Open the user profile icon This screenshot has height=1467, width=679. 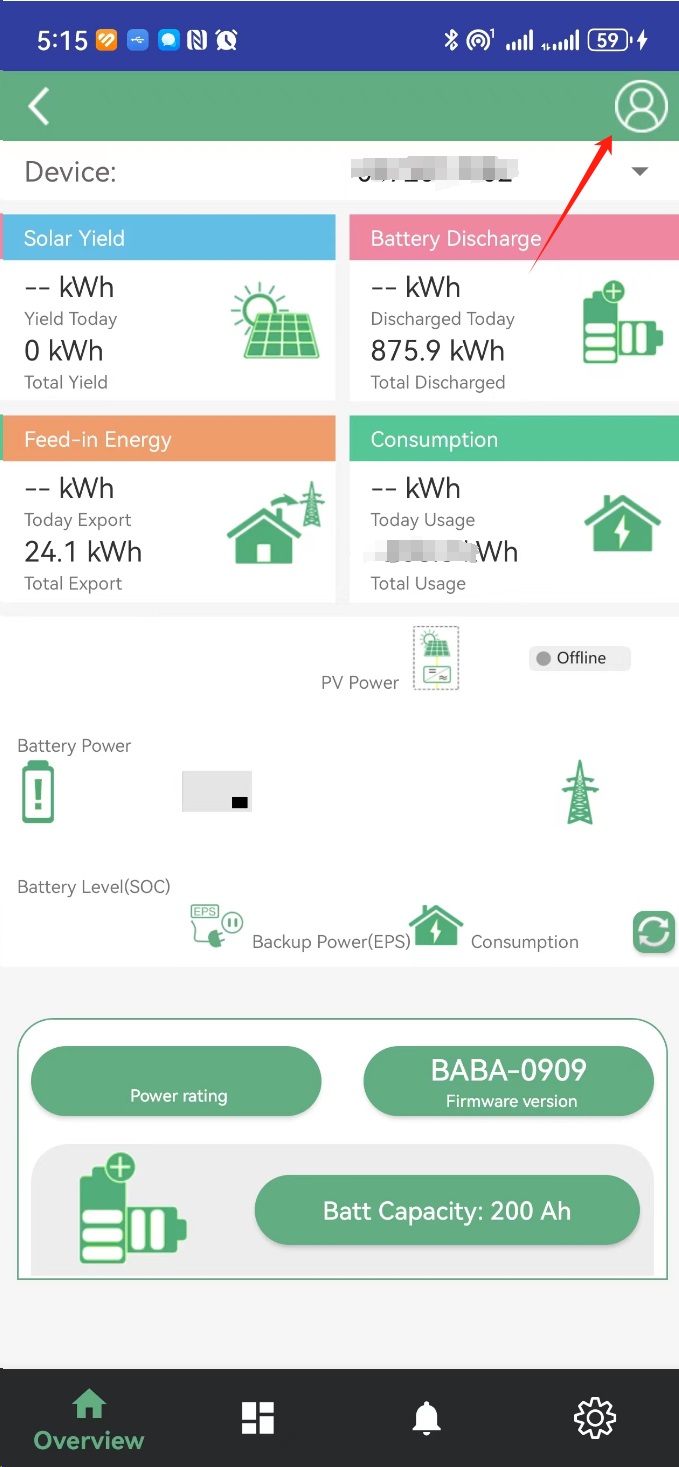pyautogui.click(x=641, y=106)
